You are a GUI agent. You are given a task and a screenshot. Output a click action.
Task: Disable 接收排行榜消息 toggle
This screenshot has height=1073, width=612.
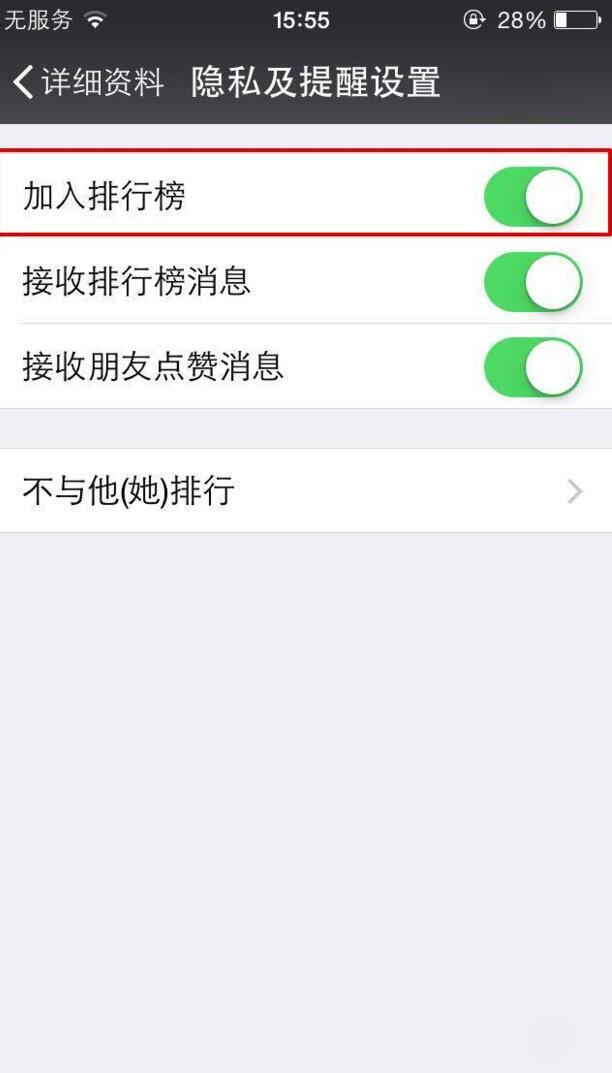pyautogui.click(x=532, y=282)
